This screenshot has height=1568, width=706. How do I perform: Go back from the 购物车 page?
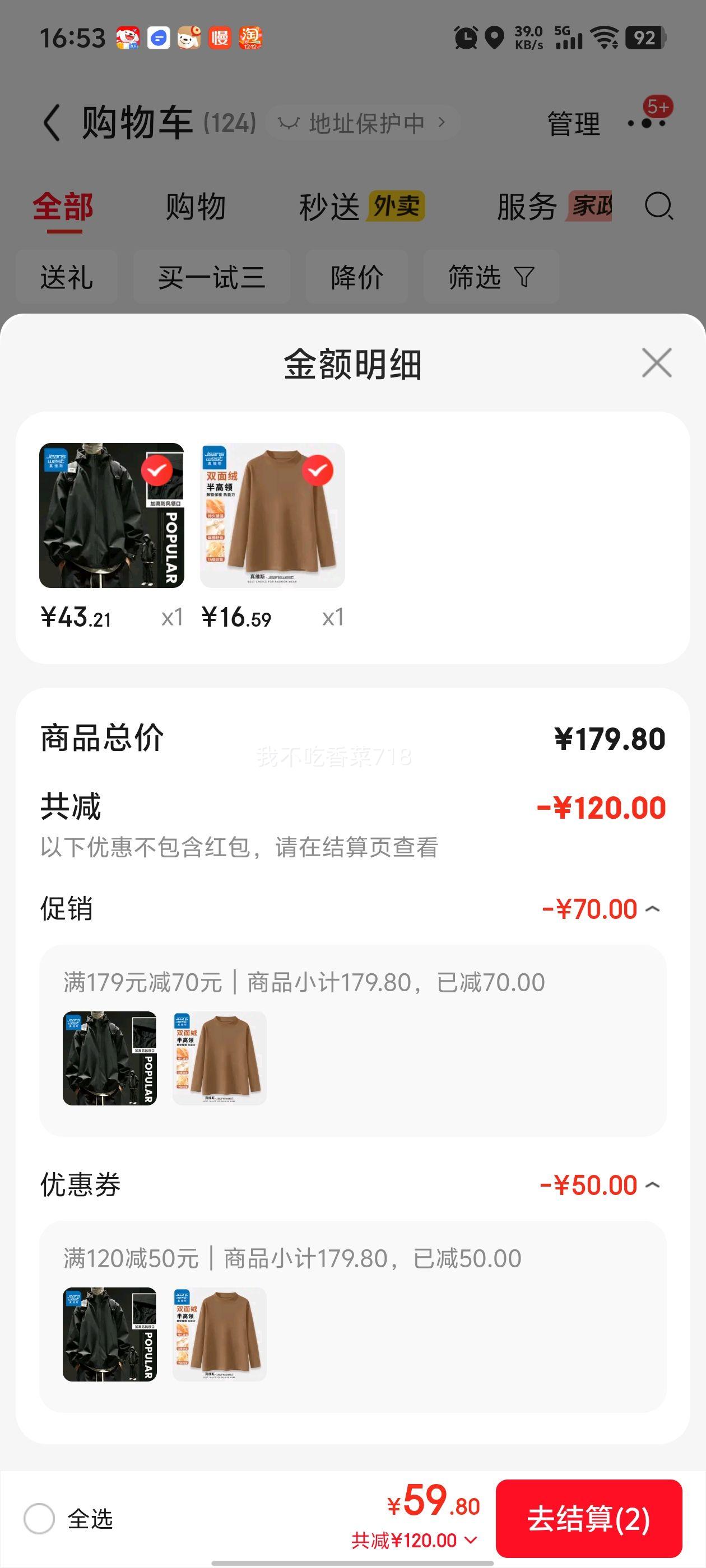pos(52,122)
